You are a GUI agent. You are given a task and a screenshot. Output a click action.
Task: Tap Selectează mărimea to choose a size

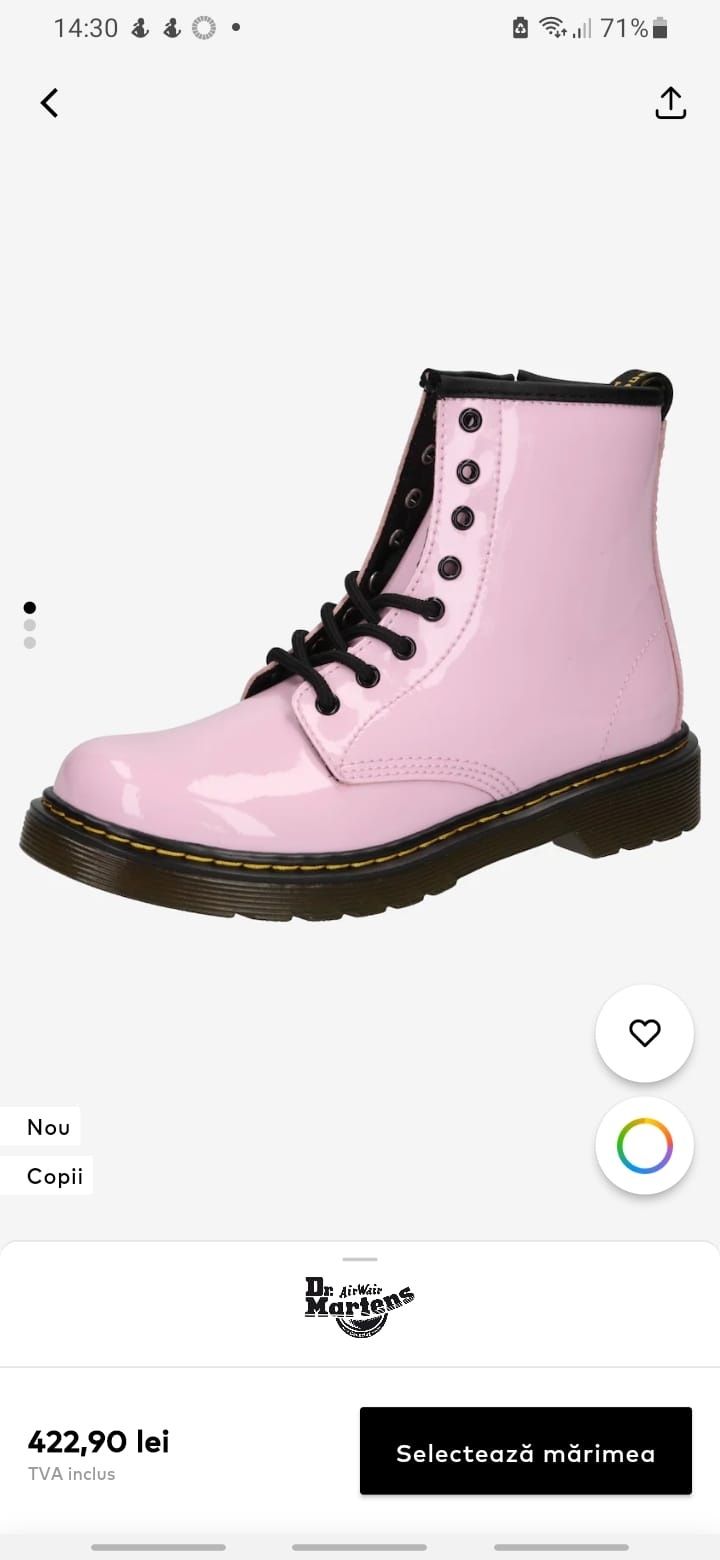(526, 1451)
